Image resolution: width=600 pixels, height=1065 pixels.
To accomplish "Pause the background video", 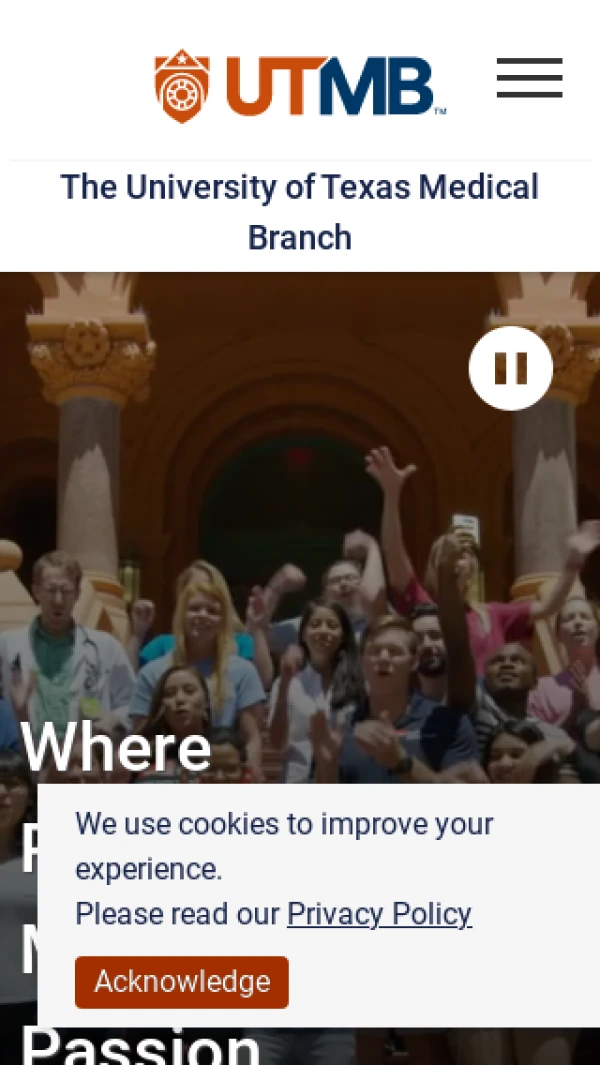I will pyautogui.click(x=510, y=368).
